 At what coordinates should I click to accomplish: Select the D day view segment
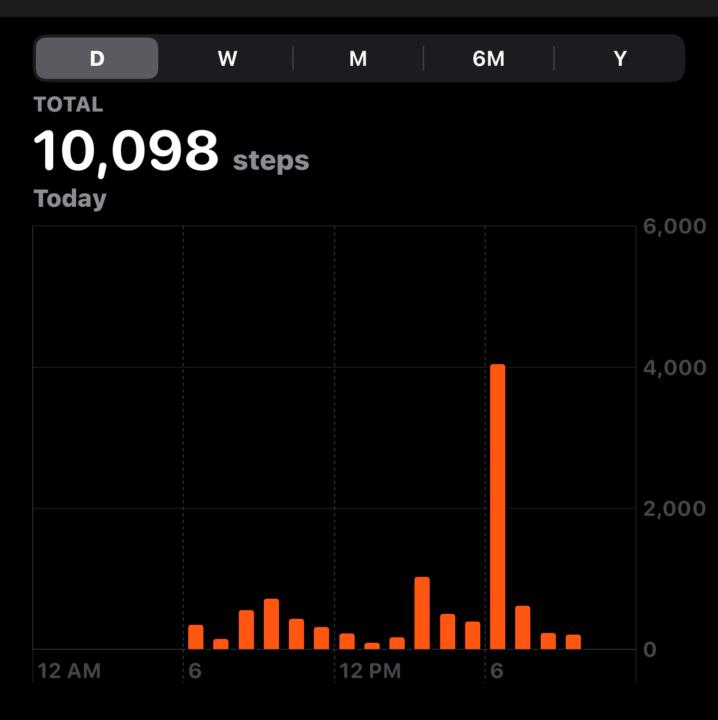click(97, 58)
